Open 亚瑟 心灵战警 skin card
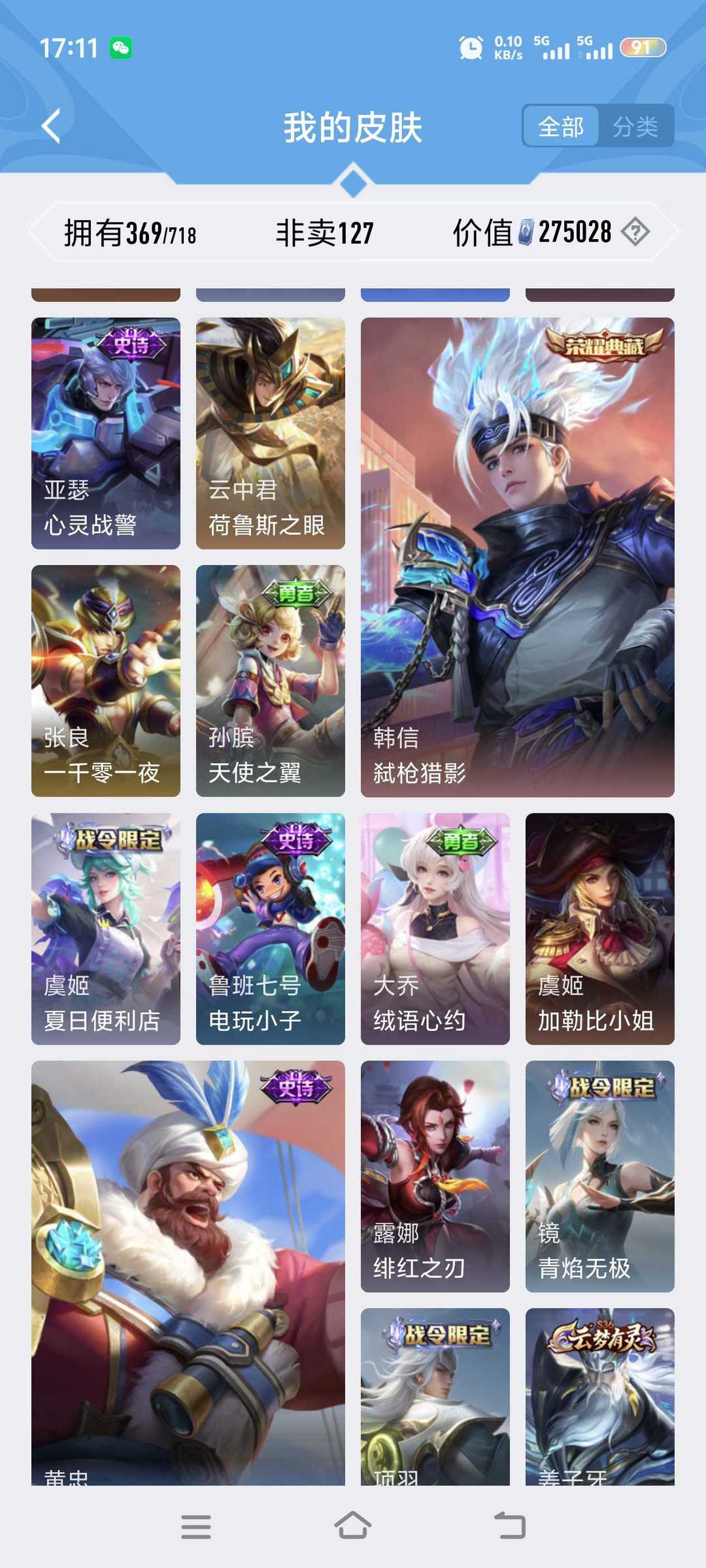The width and height of the screenshot is (706, 1568). (106, 433)
